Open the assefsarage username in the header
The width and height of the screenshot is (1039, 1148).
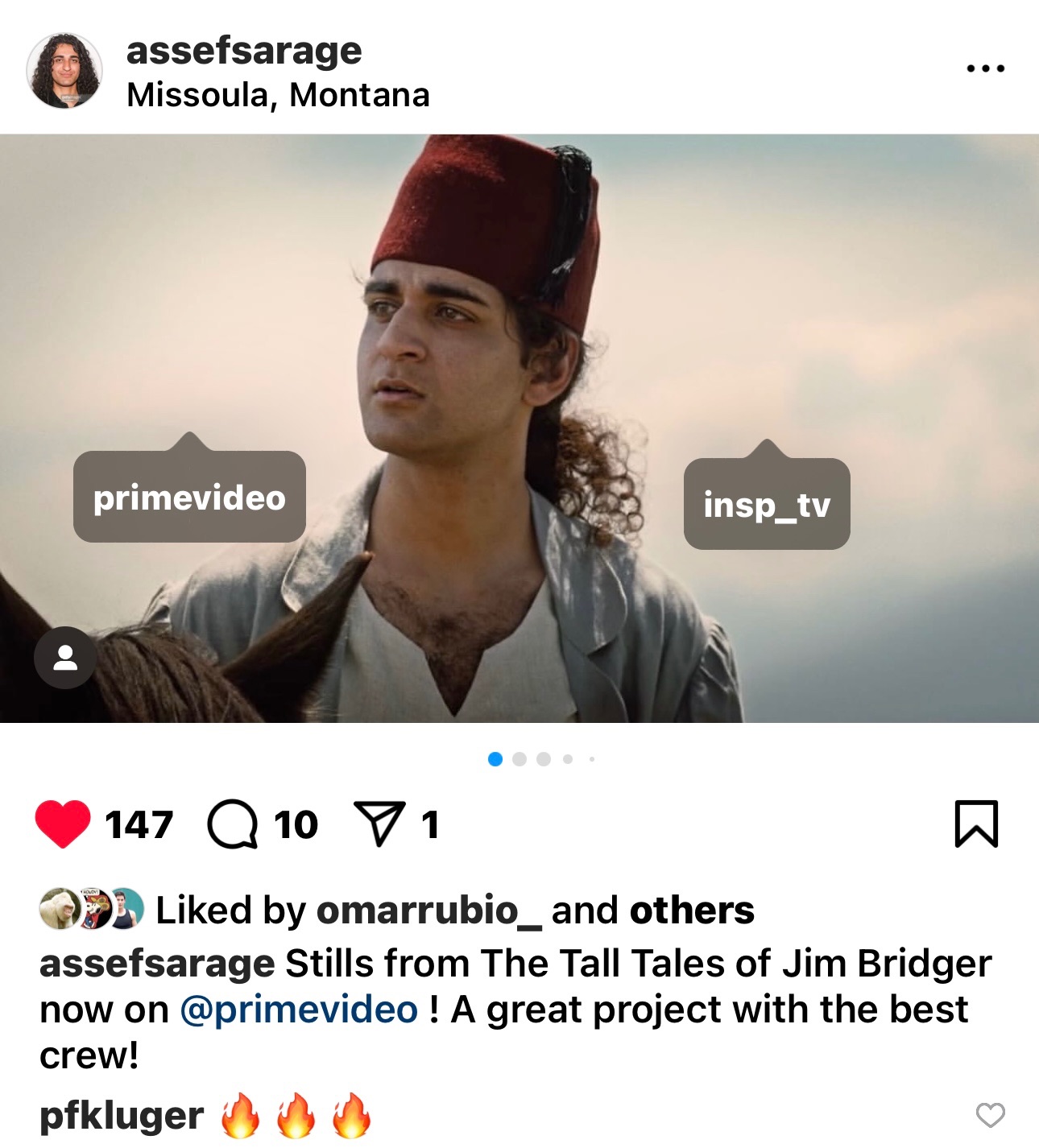[244, 51]
